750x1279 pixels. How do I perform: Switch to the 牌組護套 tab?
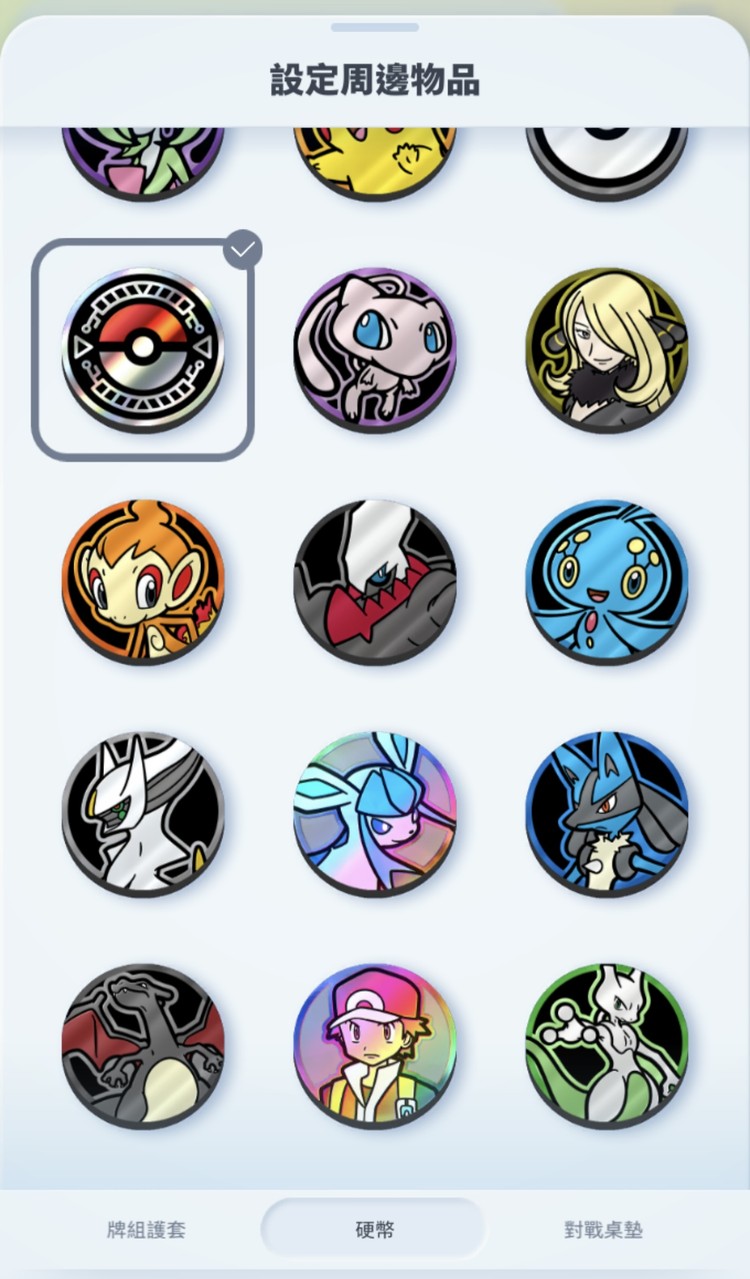(x=146, y=1229)
